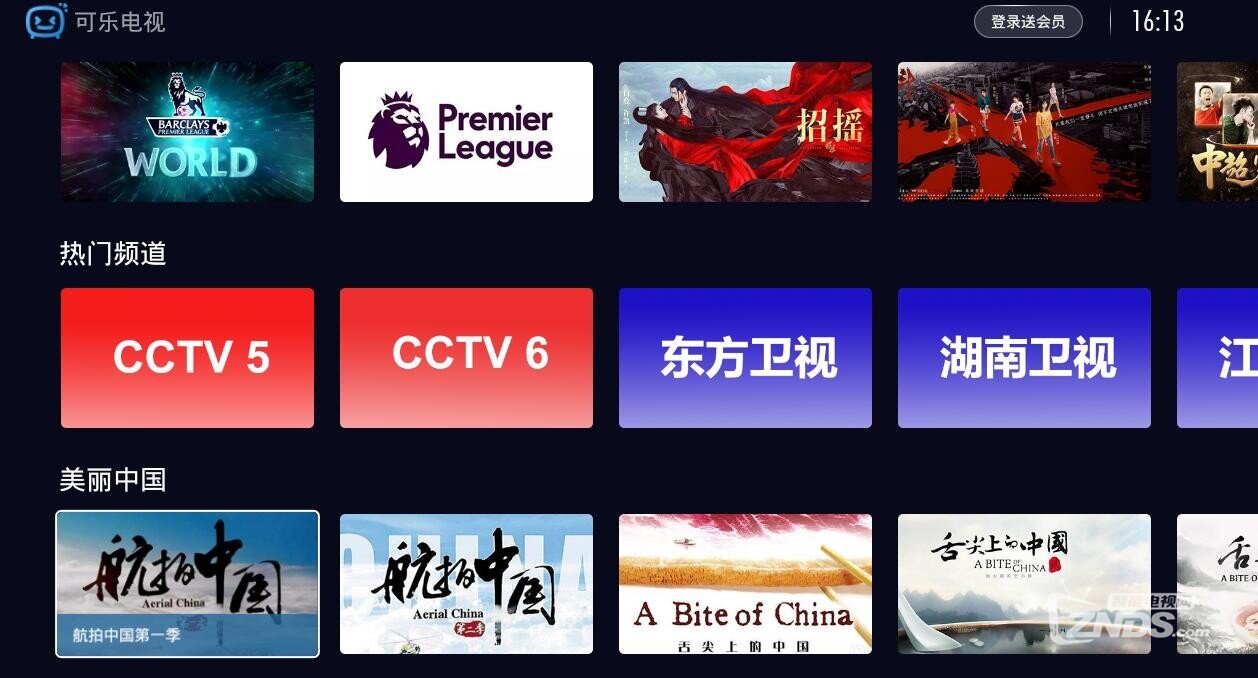Select the CCTV 6 channel
This screenshot has width=1258, height=678.
pos(466,357)
